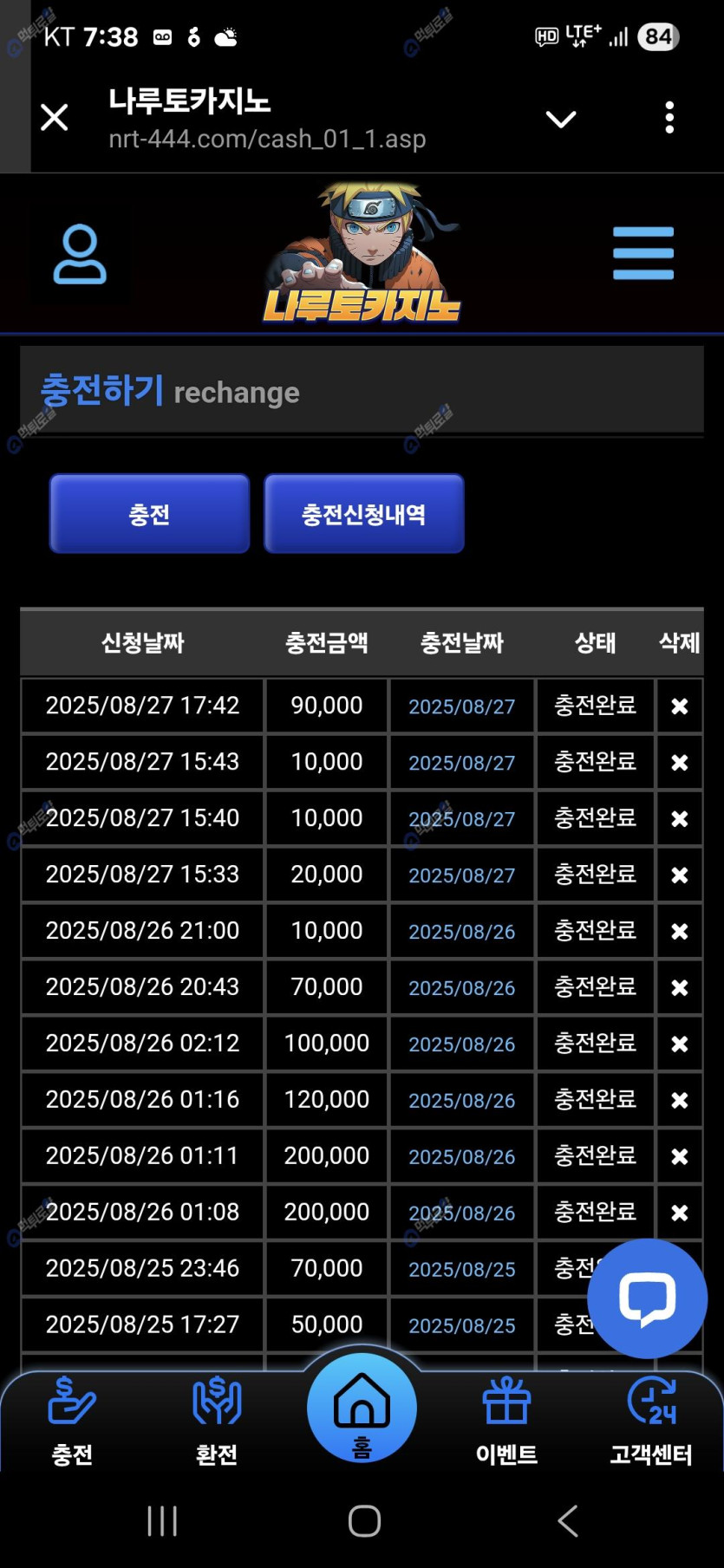Open the user profile icon
The height and width of the screenshot is (1568, 724).
coord(80,254)
